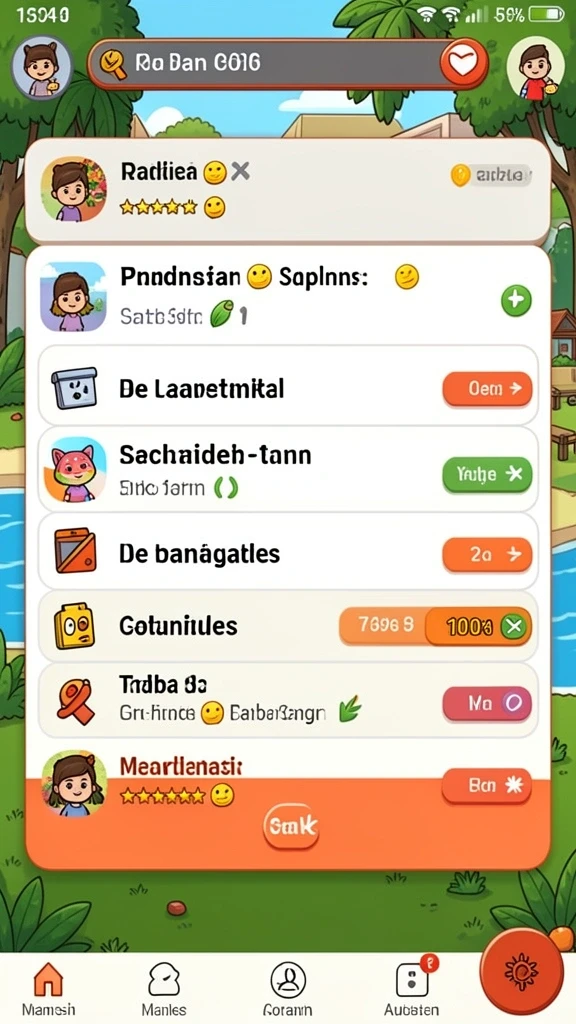The image size is (576, 1024).
Task: Tap the 100 button on the Gotunitules row
Action: (478, 627)
